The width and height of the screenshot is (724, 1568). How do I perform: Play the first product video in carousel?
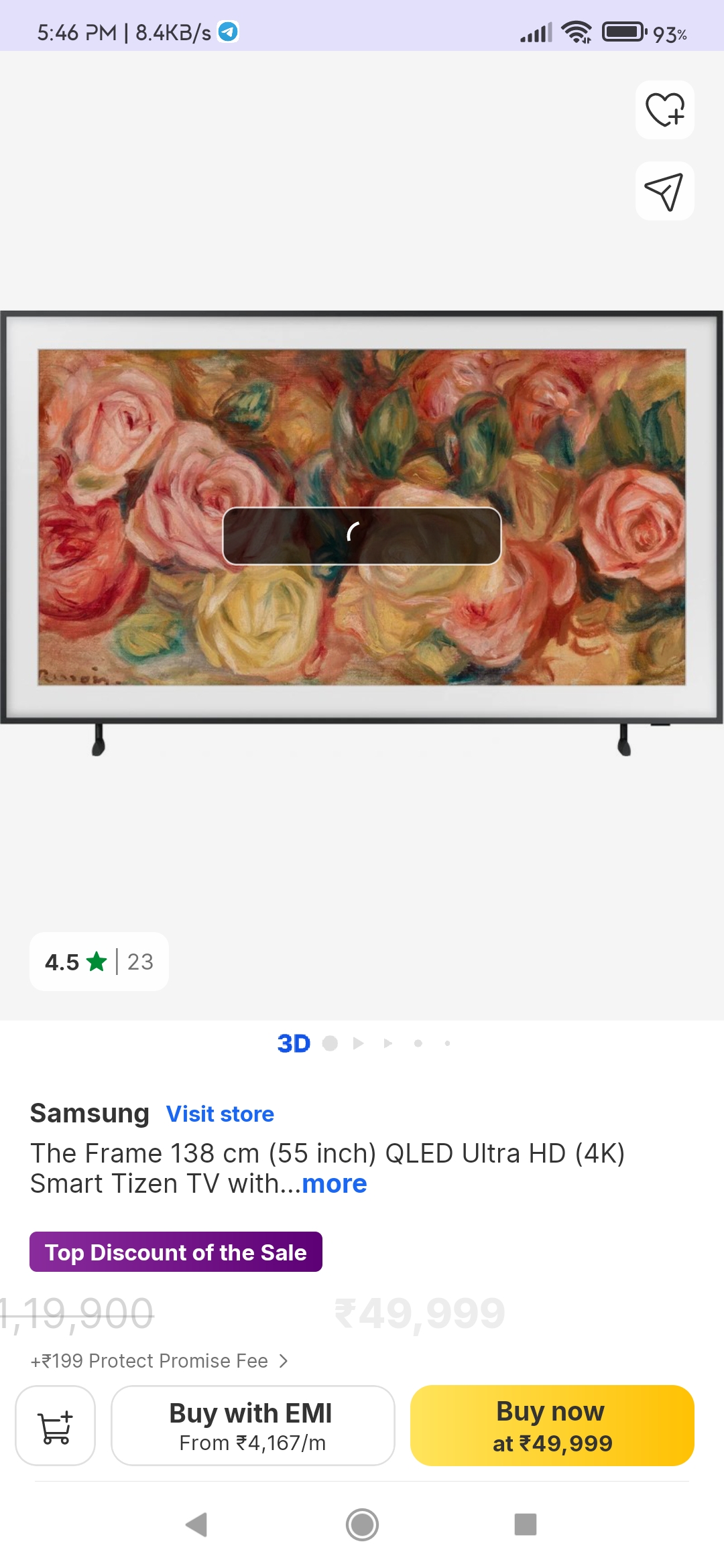(x=359, y=1043)
